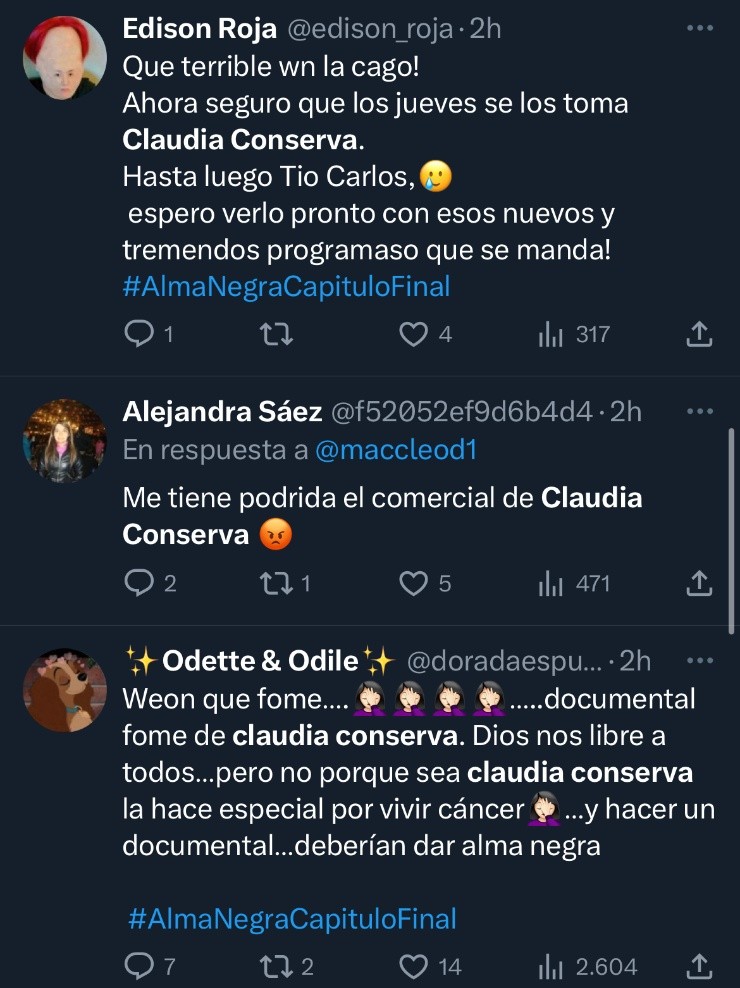Reply to Alejandra Sáez's tweet

pos(138,583)
